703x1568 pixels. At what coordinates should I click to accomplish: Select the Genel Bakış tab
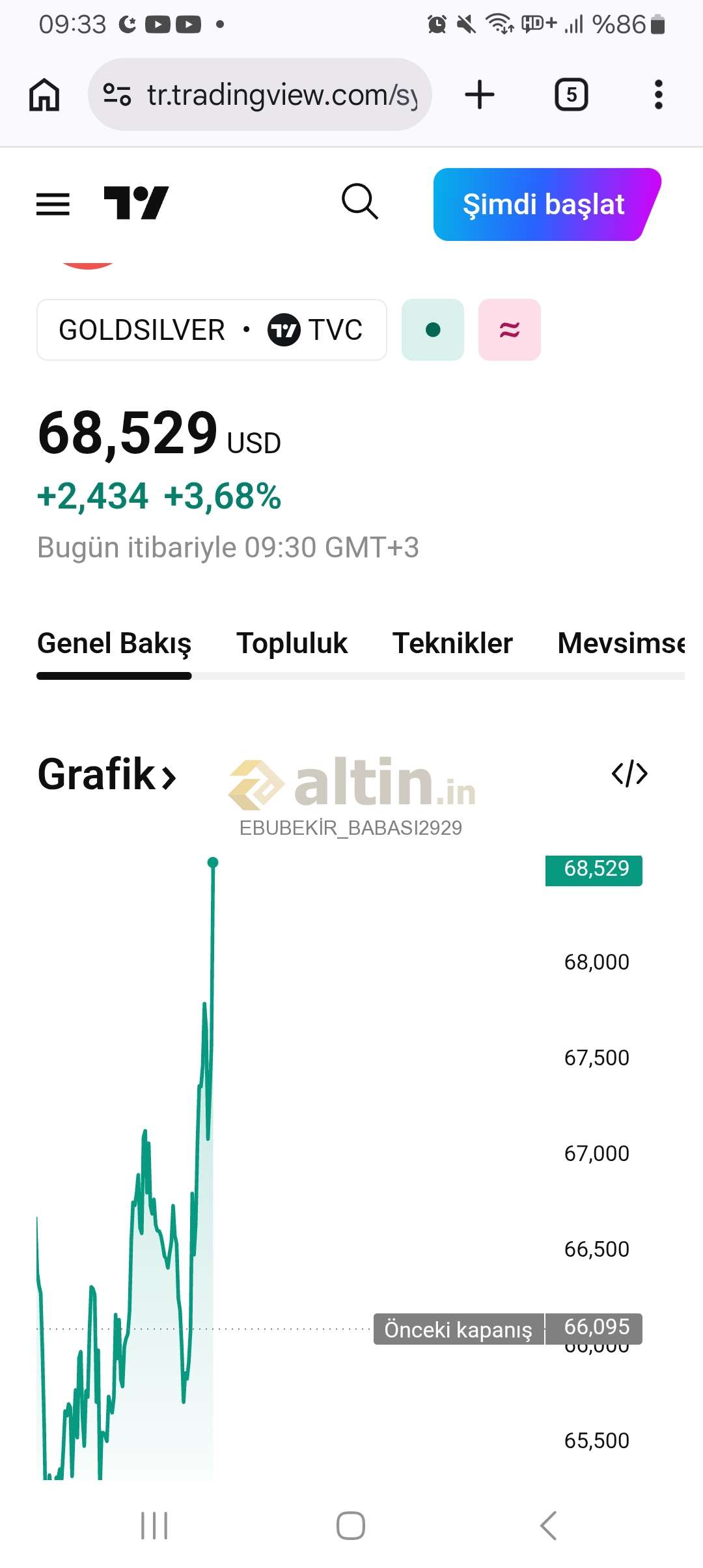coord(115,643)
